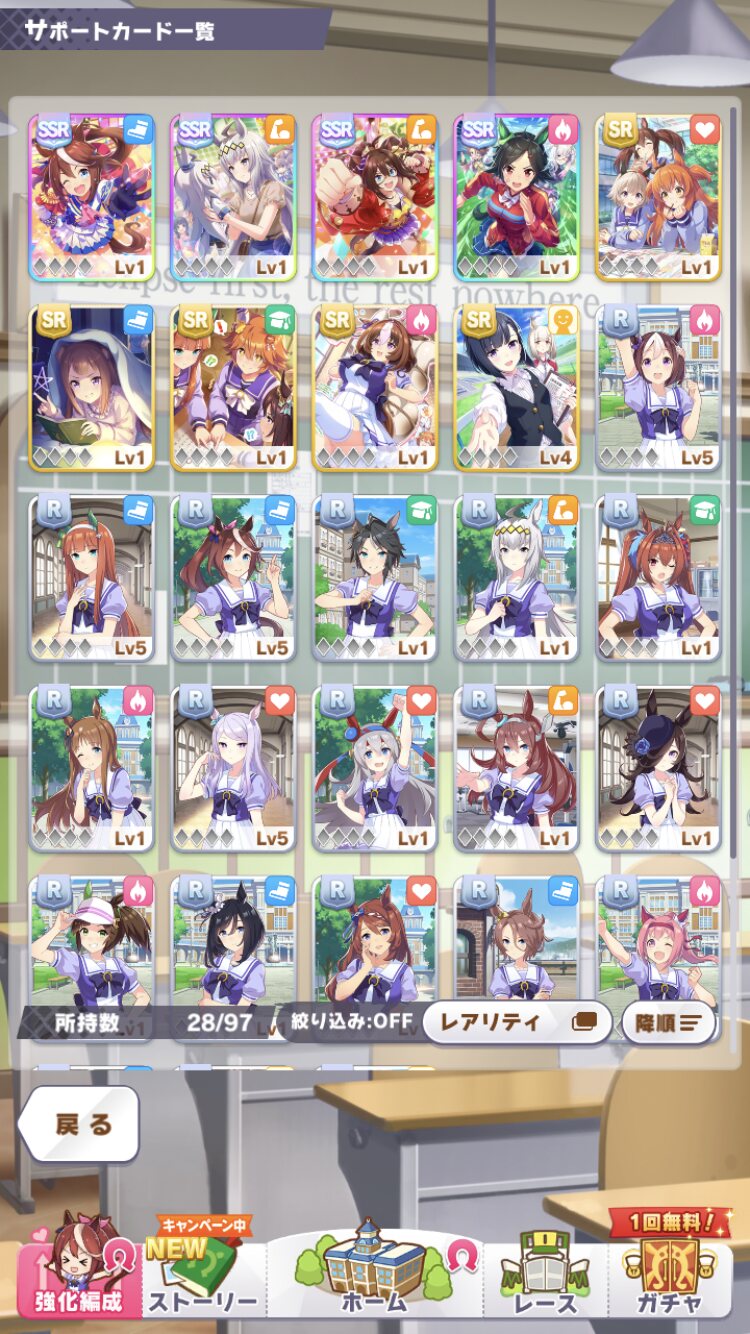View the SSR card with red-jacket black-haired girl
The image size is (750, 1334).
tap(516, 196)
